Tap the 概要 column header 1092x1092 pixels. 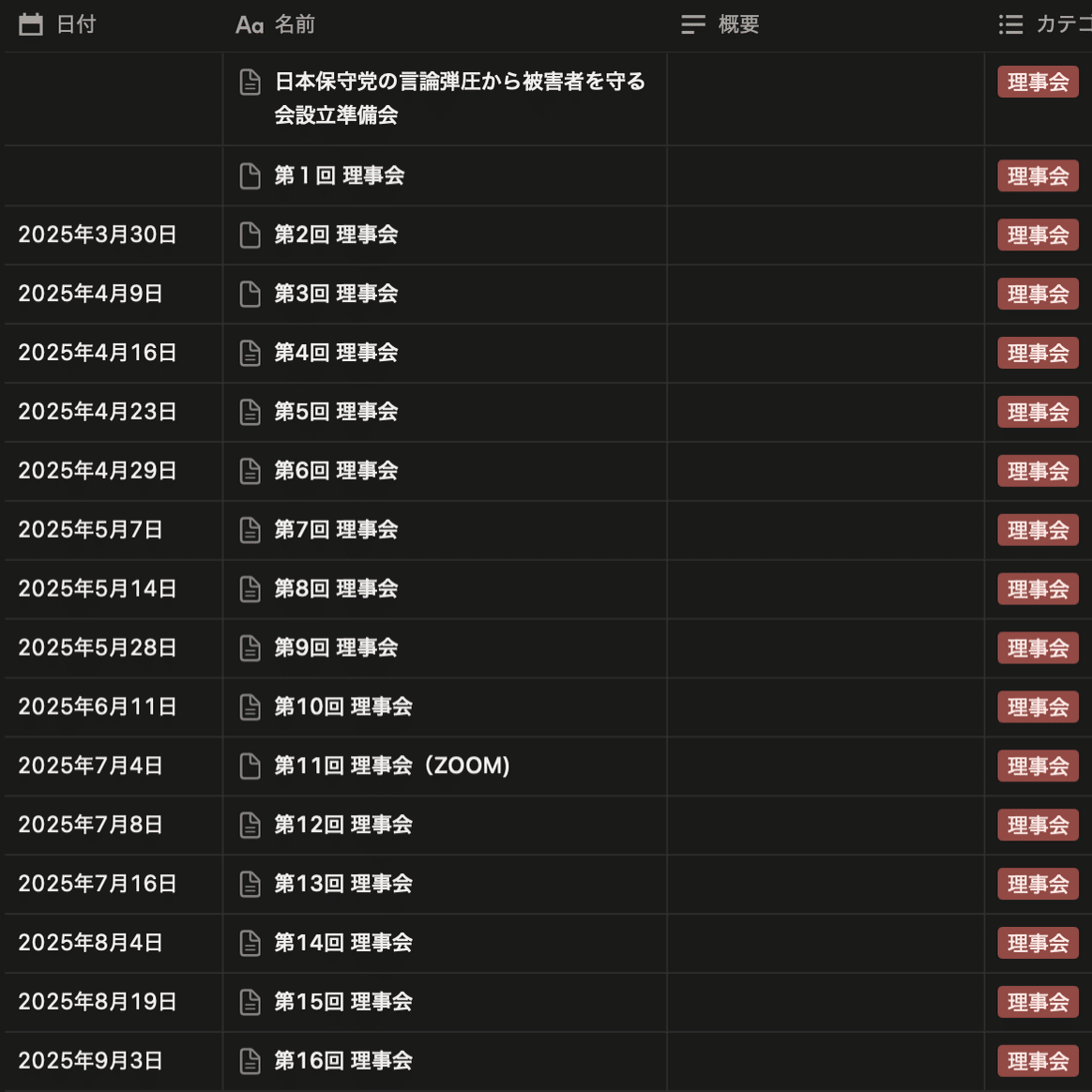point(737,24)
